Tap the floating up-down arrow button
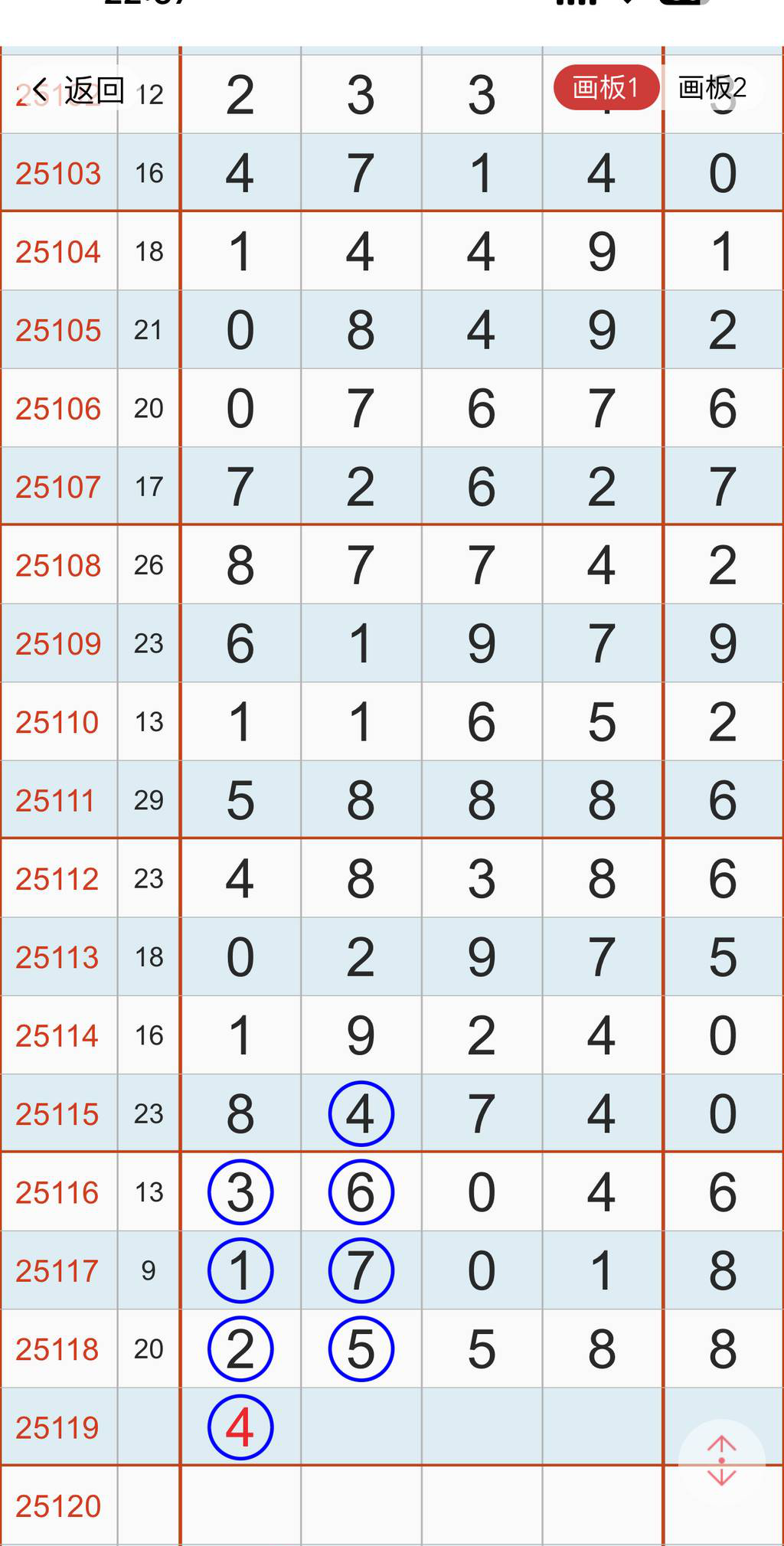 tap(721, 1461)
